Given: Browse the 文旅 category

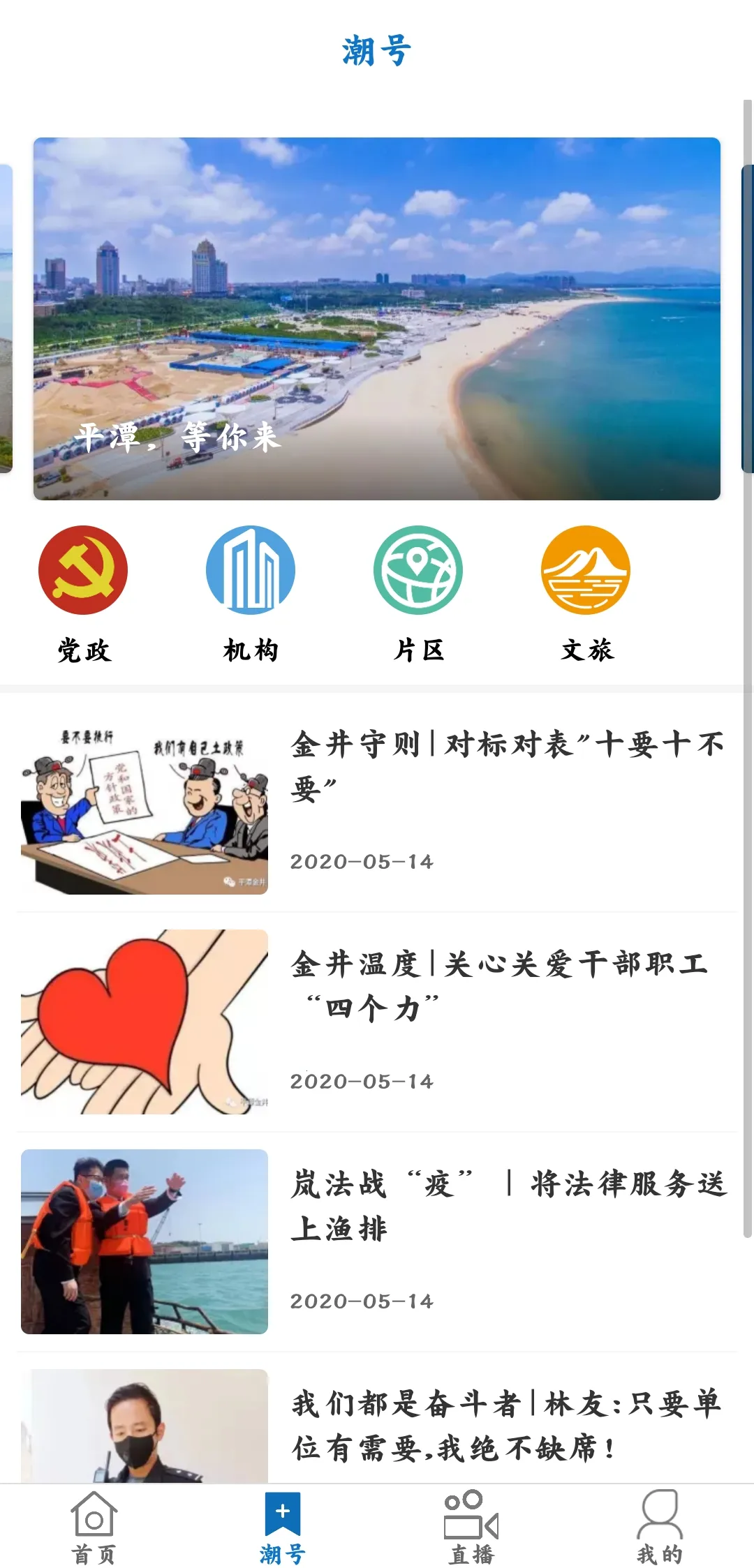Looking at the screenshot, I should click(x=586, y=593).
